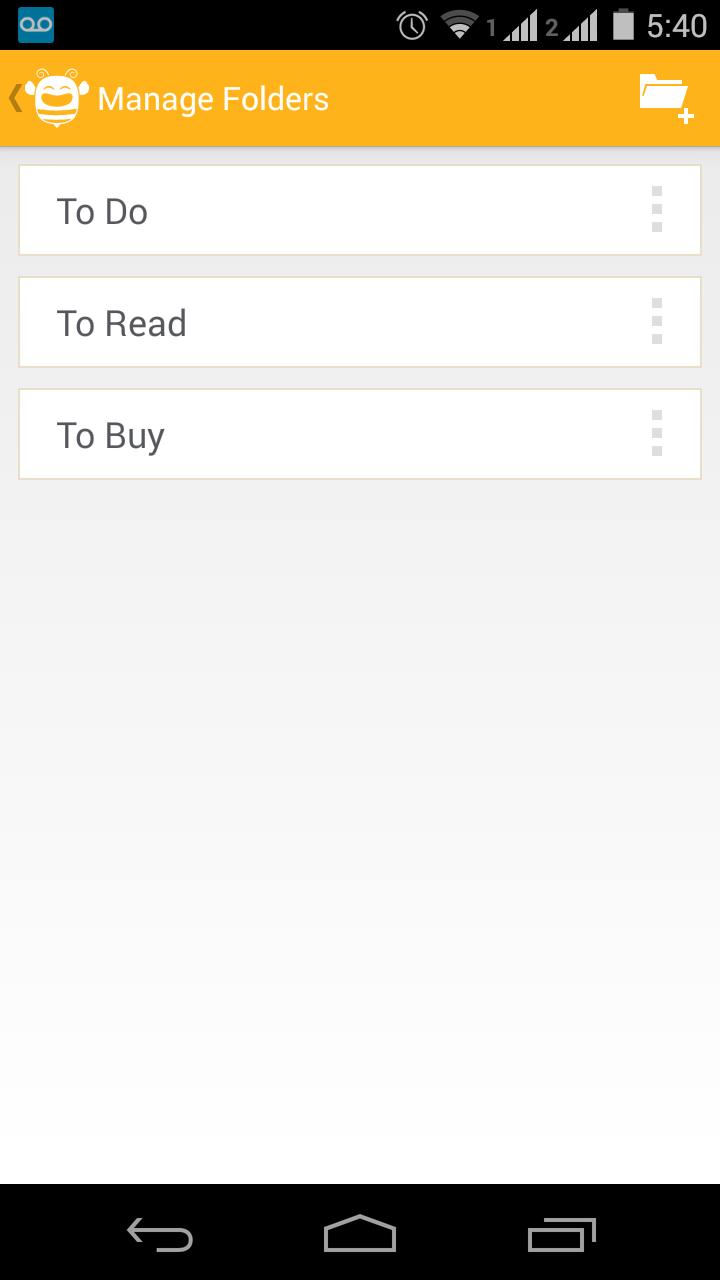
Task: Tap the Android home button
Action: coord(360,1235)
